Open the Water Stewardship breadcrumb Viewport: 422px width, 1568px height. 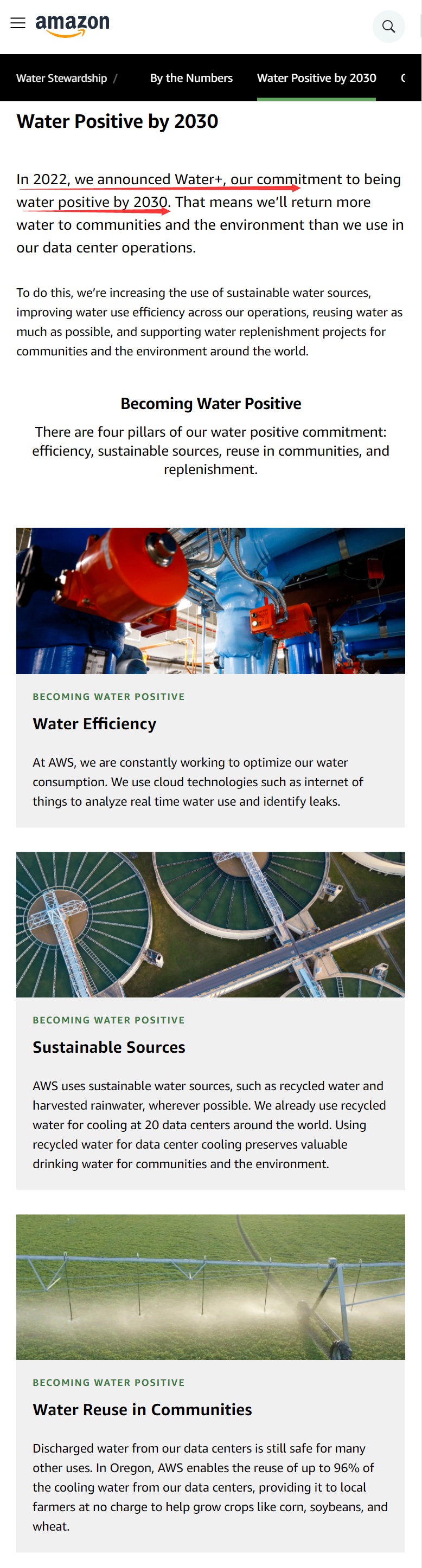click(61, 78)
